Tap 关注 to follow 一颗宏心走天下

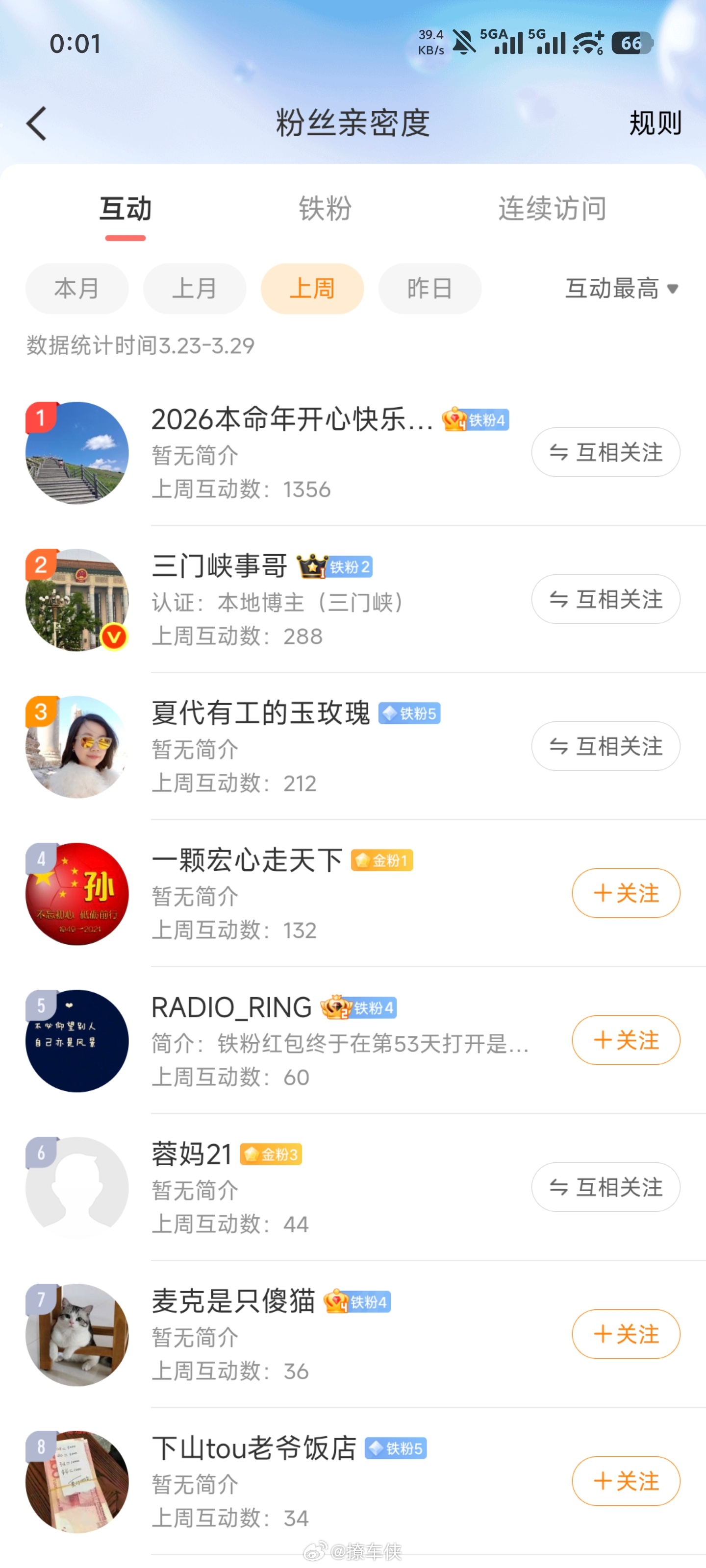pos(625,893)
